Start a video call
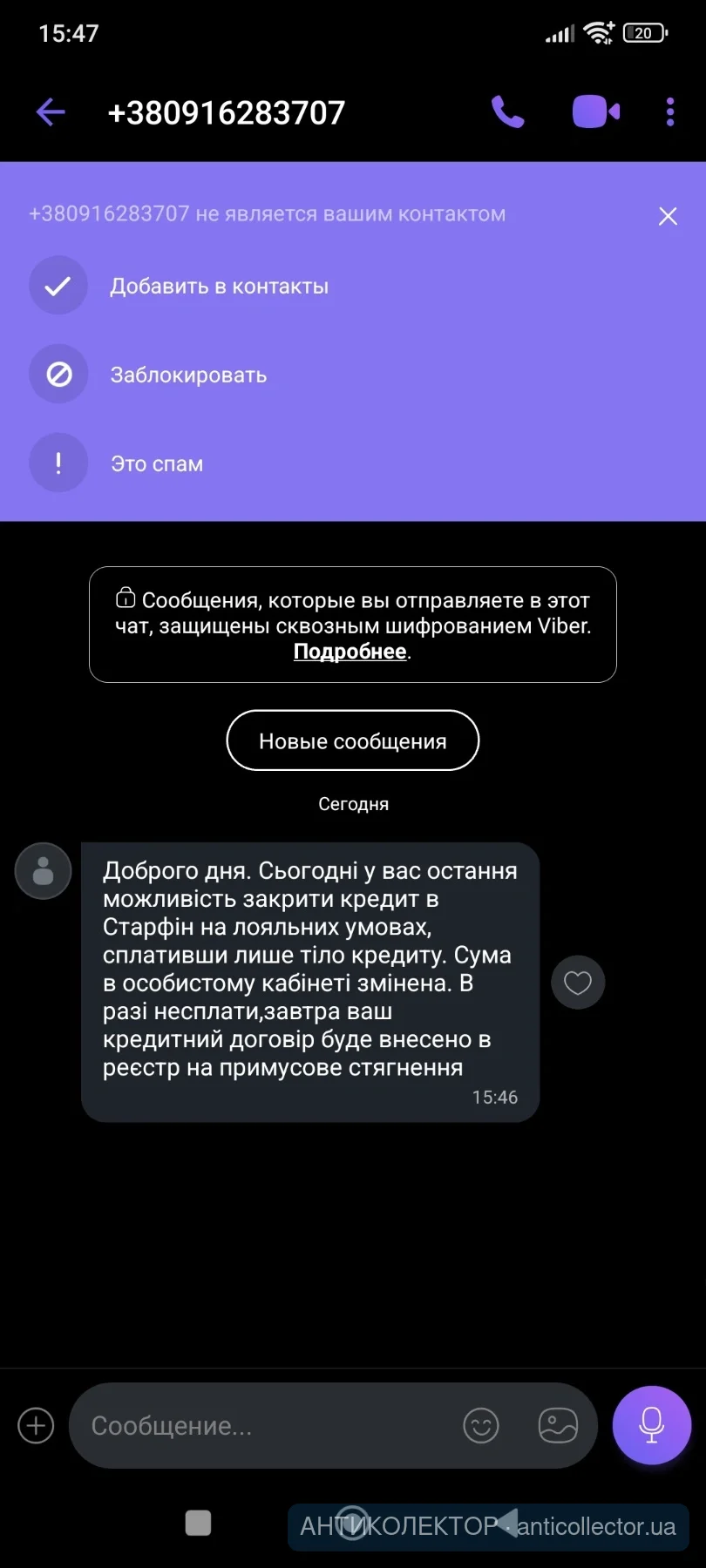Screen dimensions: 706x1568 tap(595, 112)
